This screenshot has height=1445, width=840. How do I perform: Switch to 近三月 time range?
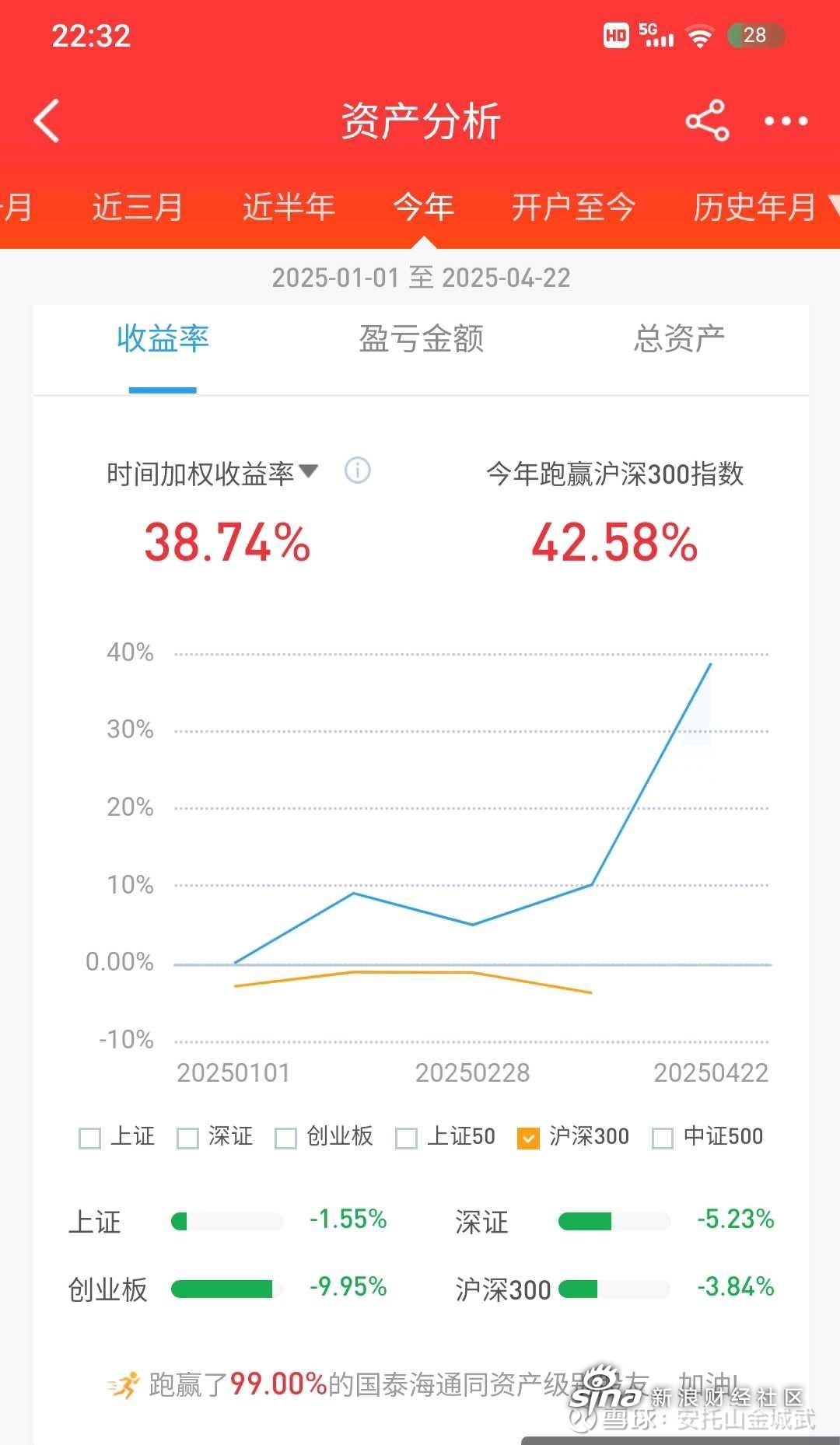pos(137,207)
